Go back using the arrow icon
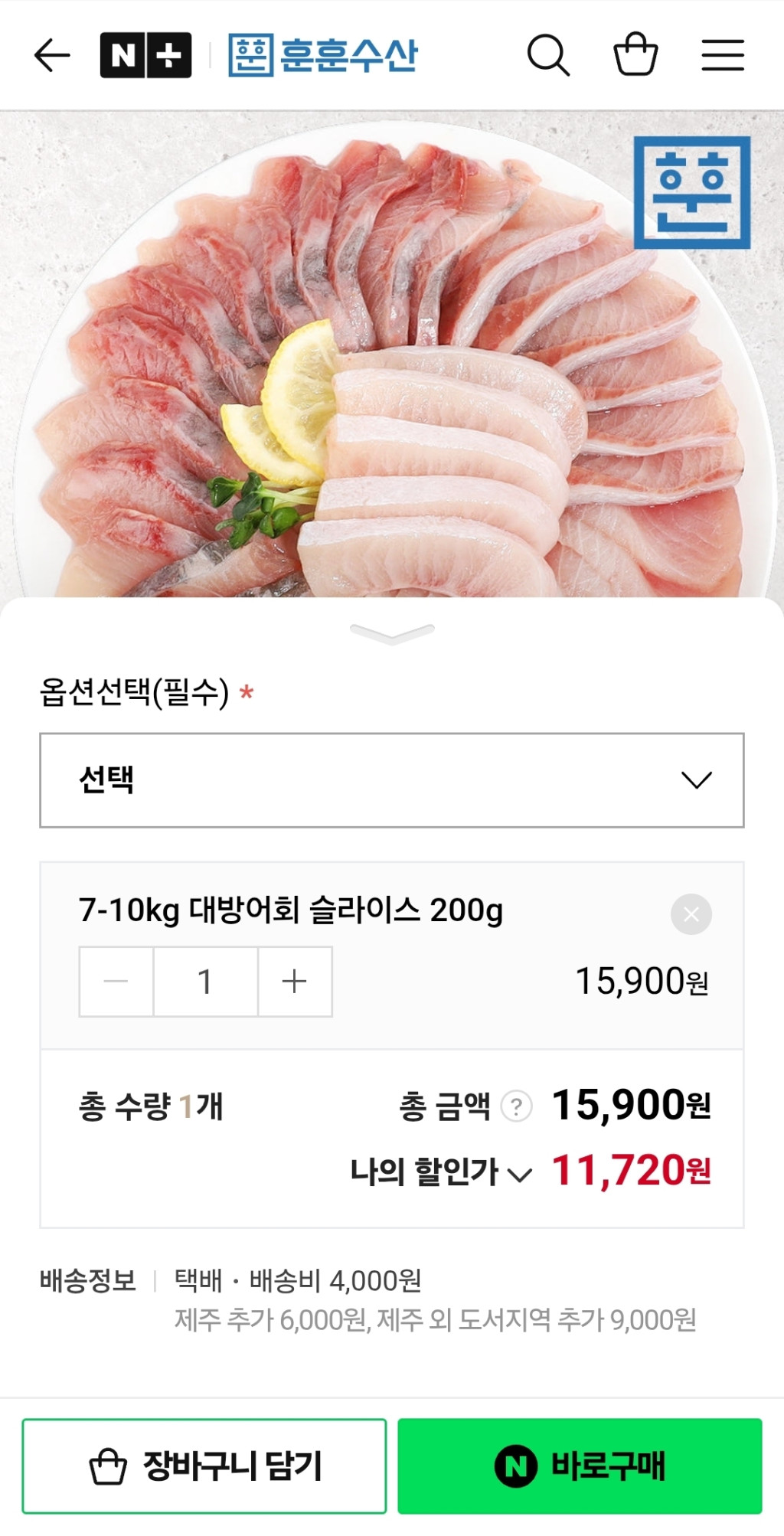Image resolution: width=784 pixels, height=1536 pixels. point(52,55)
